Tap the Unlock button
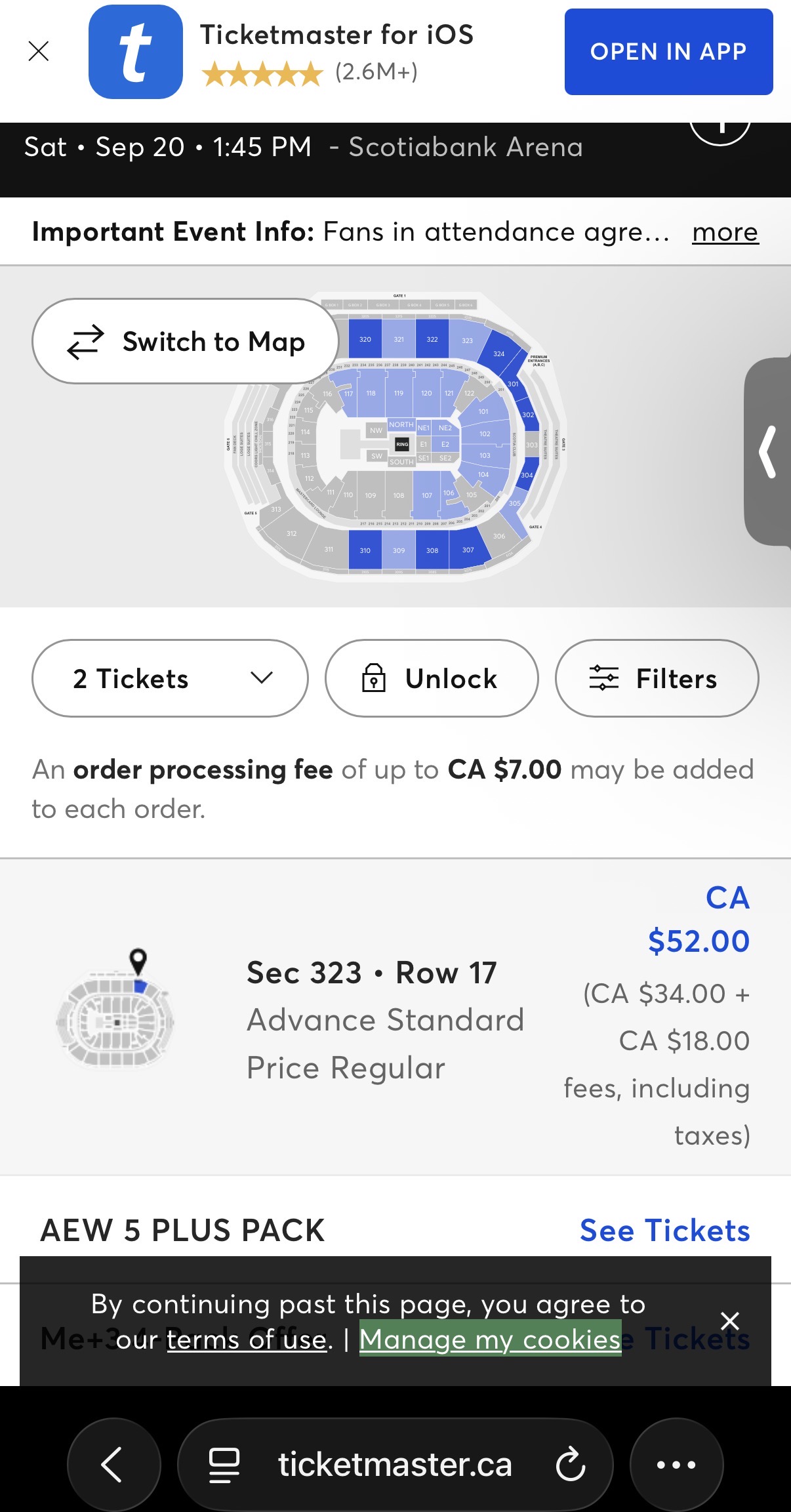The image size is (791, 1512). pyautogui.click(x=432, y=678)
